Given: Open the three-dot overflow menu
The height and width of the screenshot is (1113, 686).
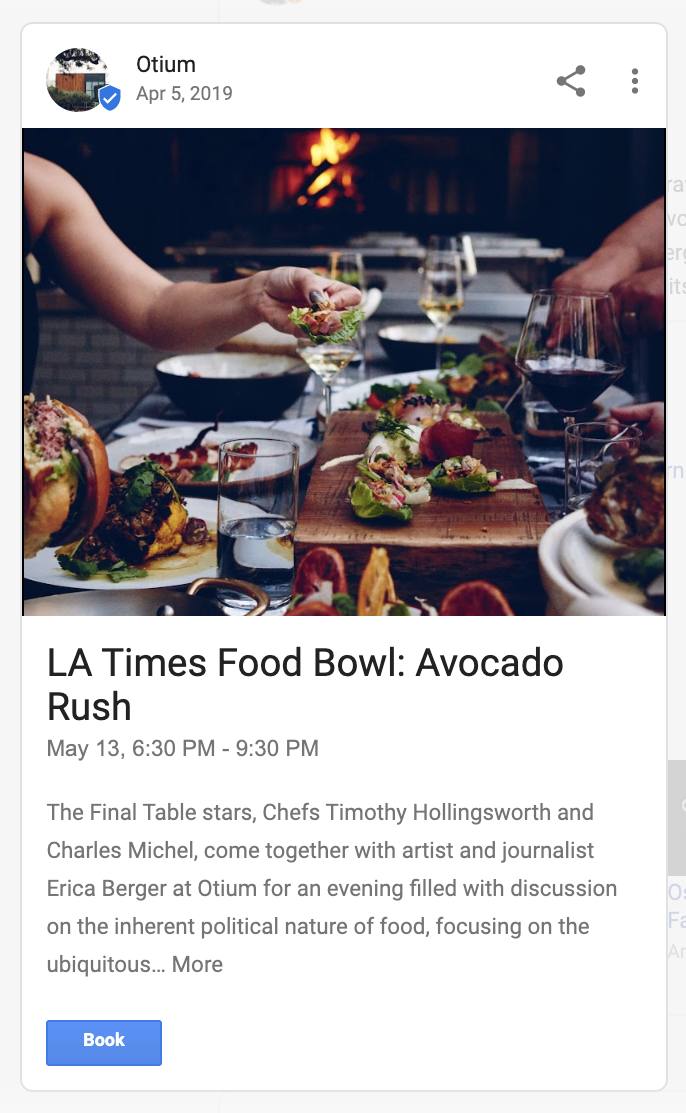Looking at the screenshot, I should pos(635,81).
